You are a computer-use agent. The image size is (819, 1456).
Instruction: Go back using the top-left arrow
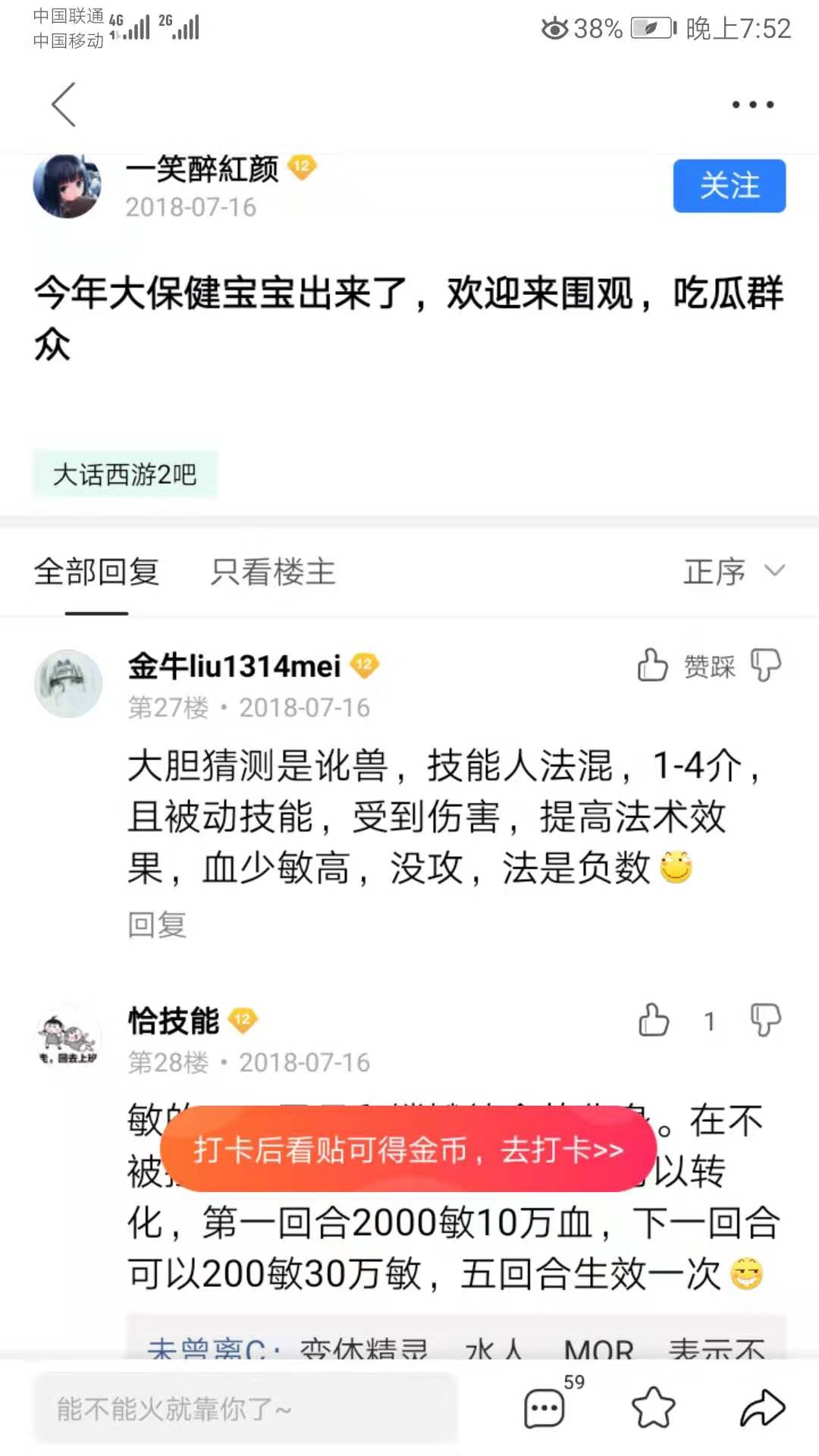coord(64,105)
